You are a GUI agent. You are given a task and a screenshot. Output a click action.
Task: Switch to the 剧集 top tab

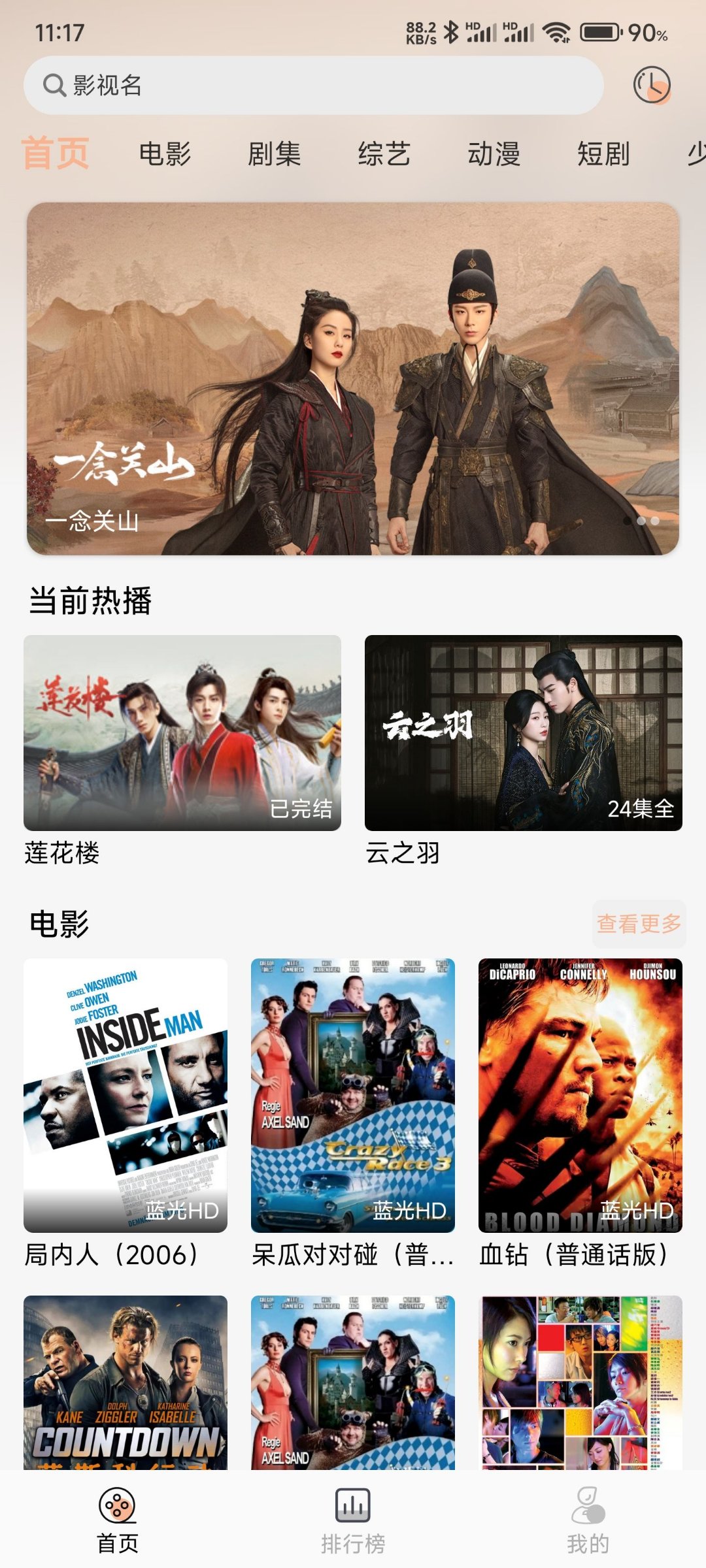click(x=275, y=154)
